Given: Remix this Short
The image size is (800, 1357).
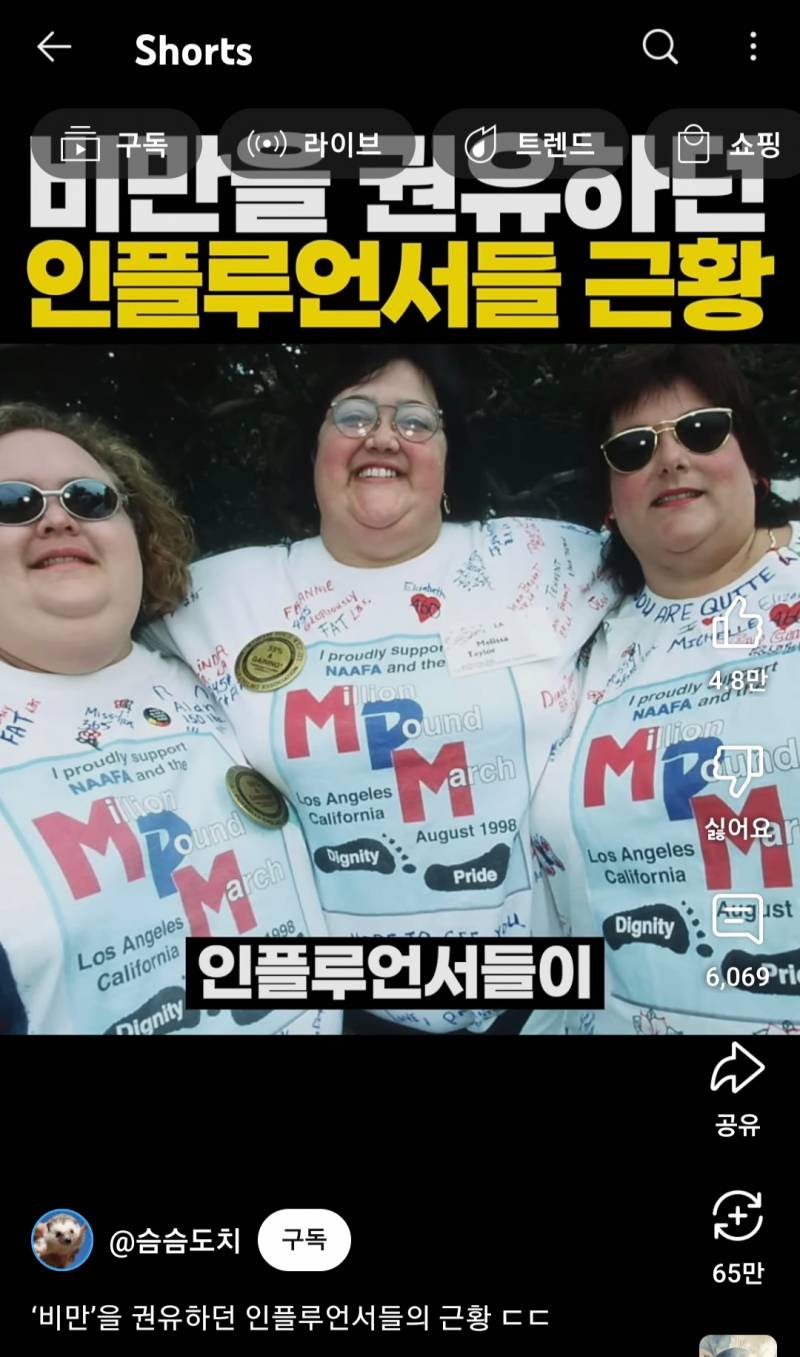Looking at the screenshot, I should [x=737, y=1218].
